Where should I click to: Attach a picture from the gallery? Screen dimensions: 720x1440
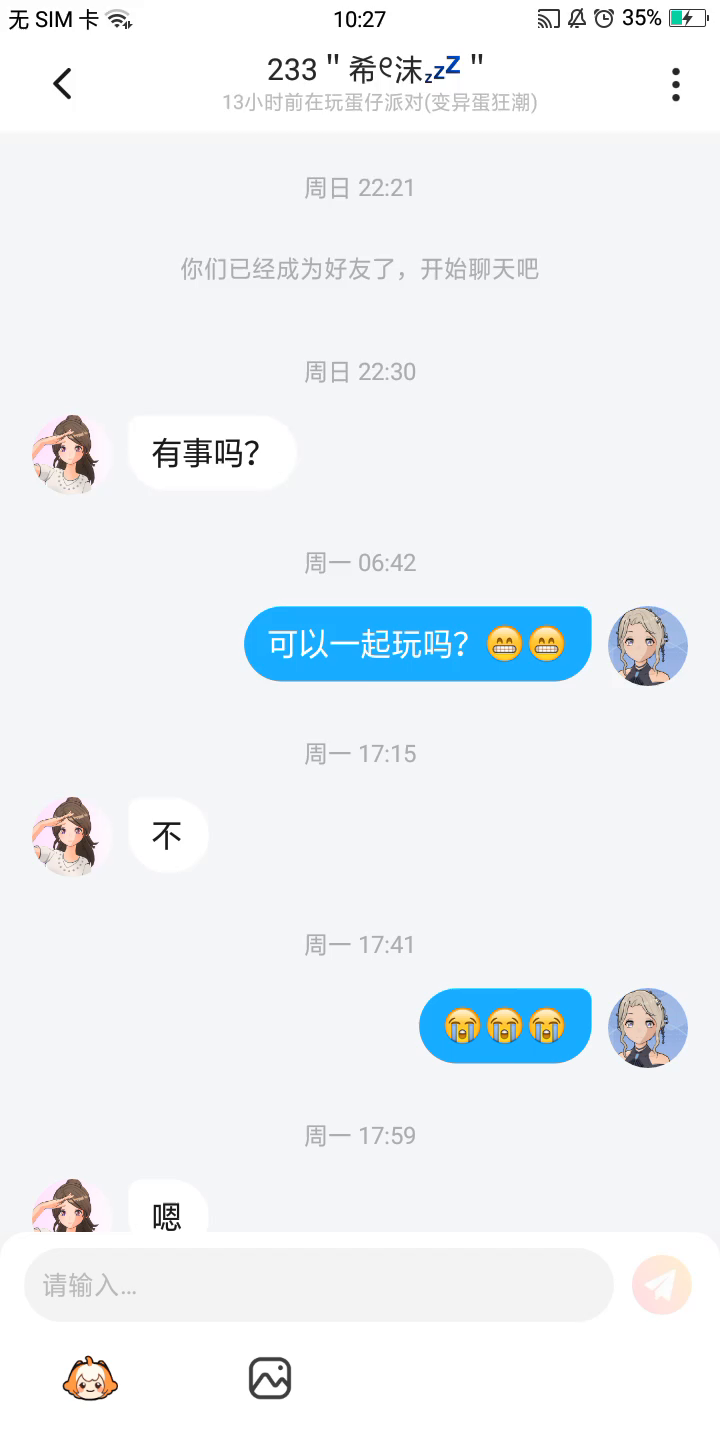(x=270, y=1379)
